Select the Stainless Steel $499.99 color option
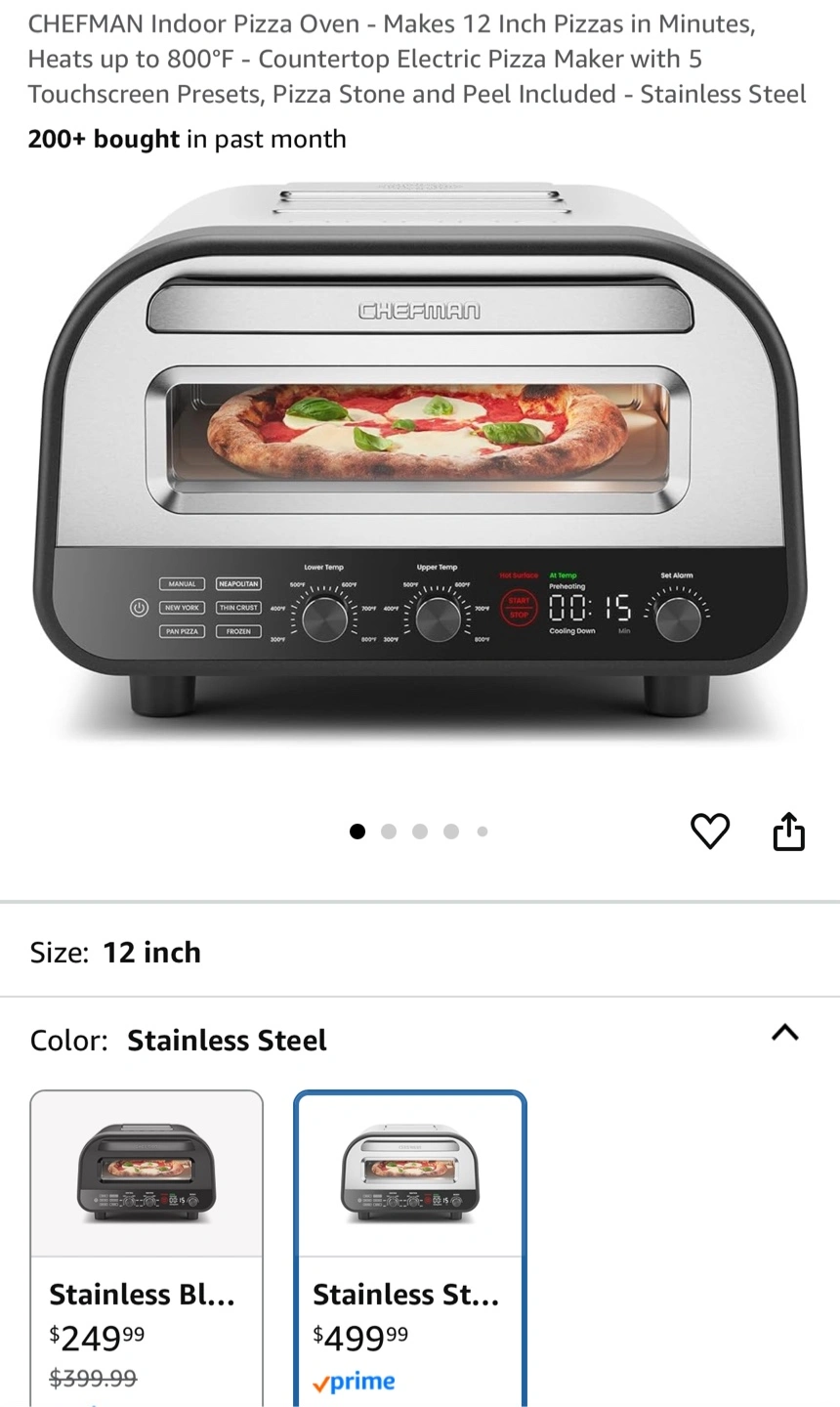Screen dimensions: 840x1407 410,1249
